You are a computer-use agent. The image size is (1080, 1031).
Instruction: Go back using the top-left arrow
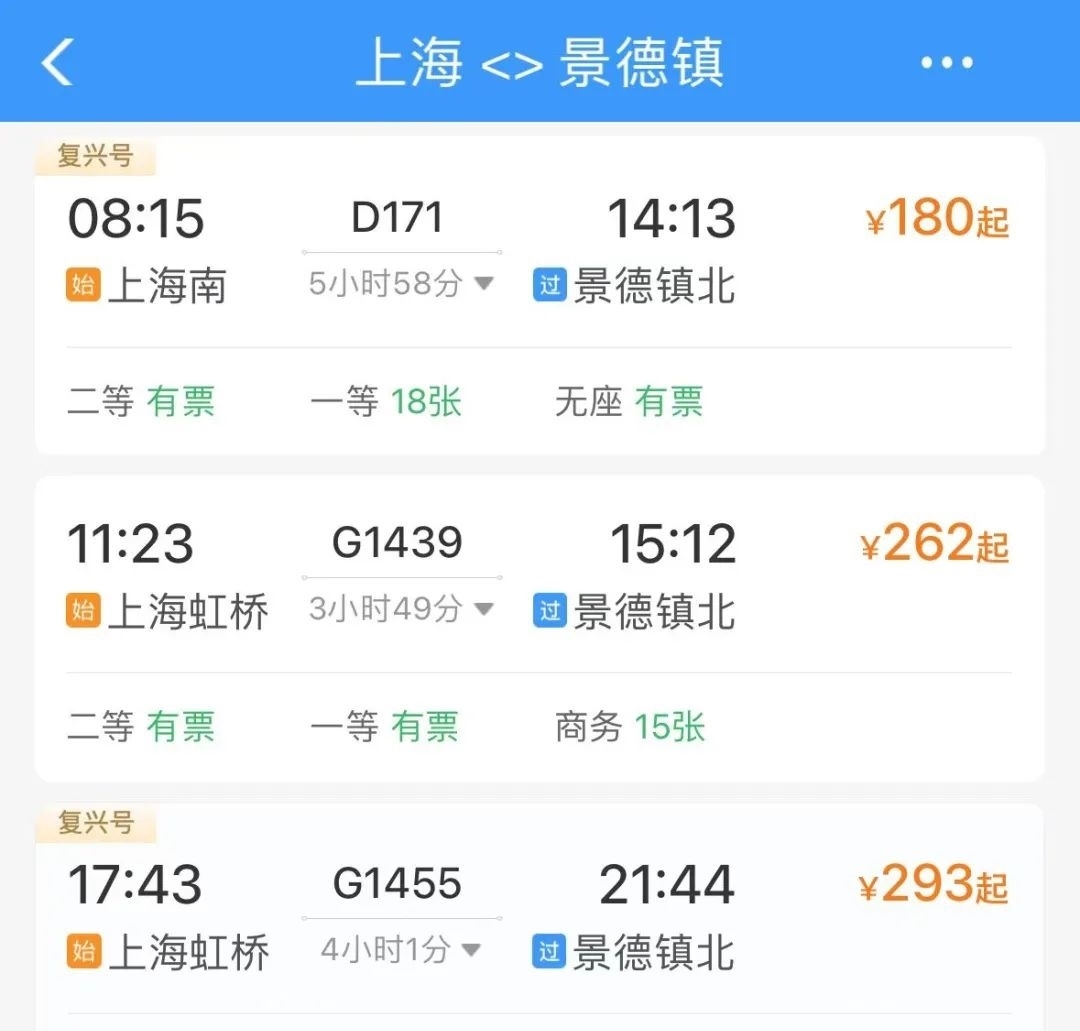(x=57, y=62)
